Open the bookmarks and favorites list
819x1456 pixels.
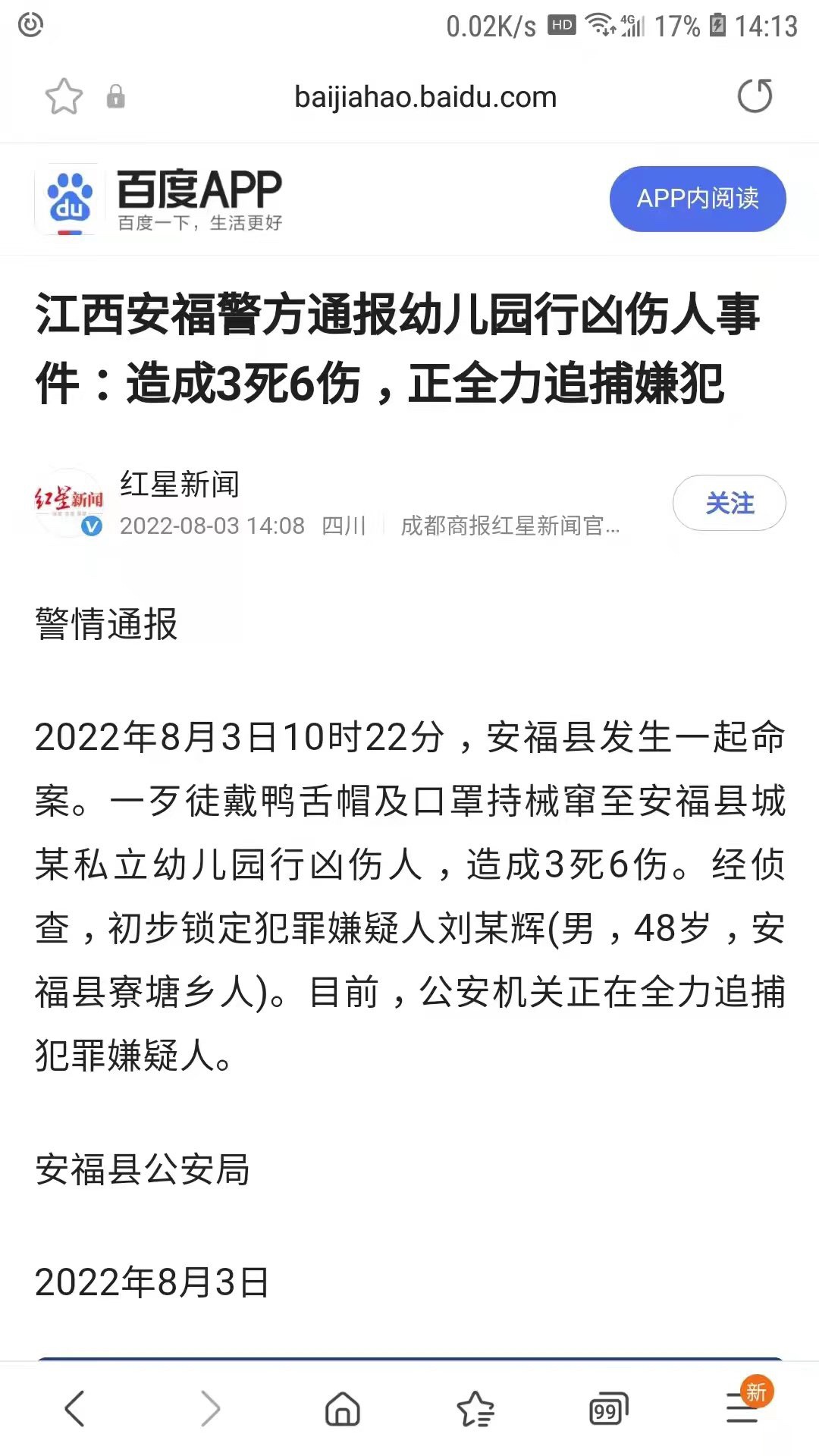pyautogui.click(x=476, y=1410)
